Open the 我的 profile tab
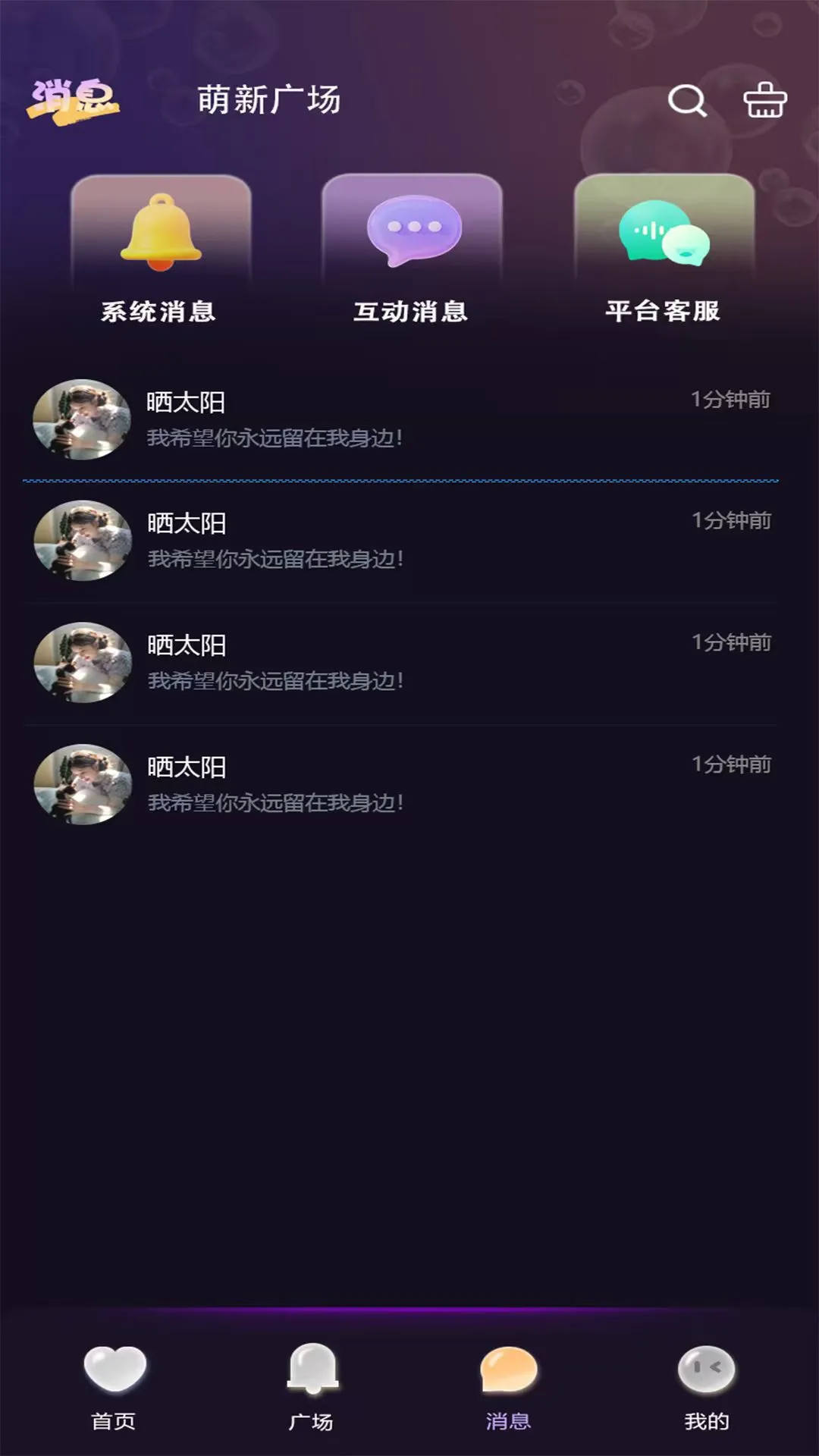 [706, 1387]
